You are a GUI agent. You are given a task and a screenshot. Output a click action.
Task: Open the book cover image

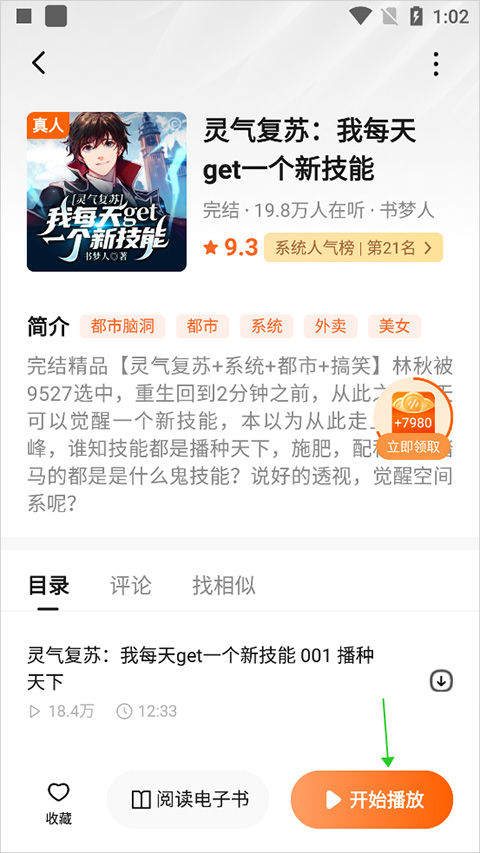[107, 191]
